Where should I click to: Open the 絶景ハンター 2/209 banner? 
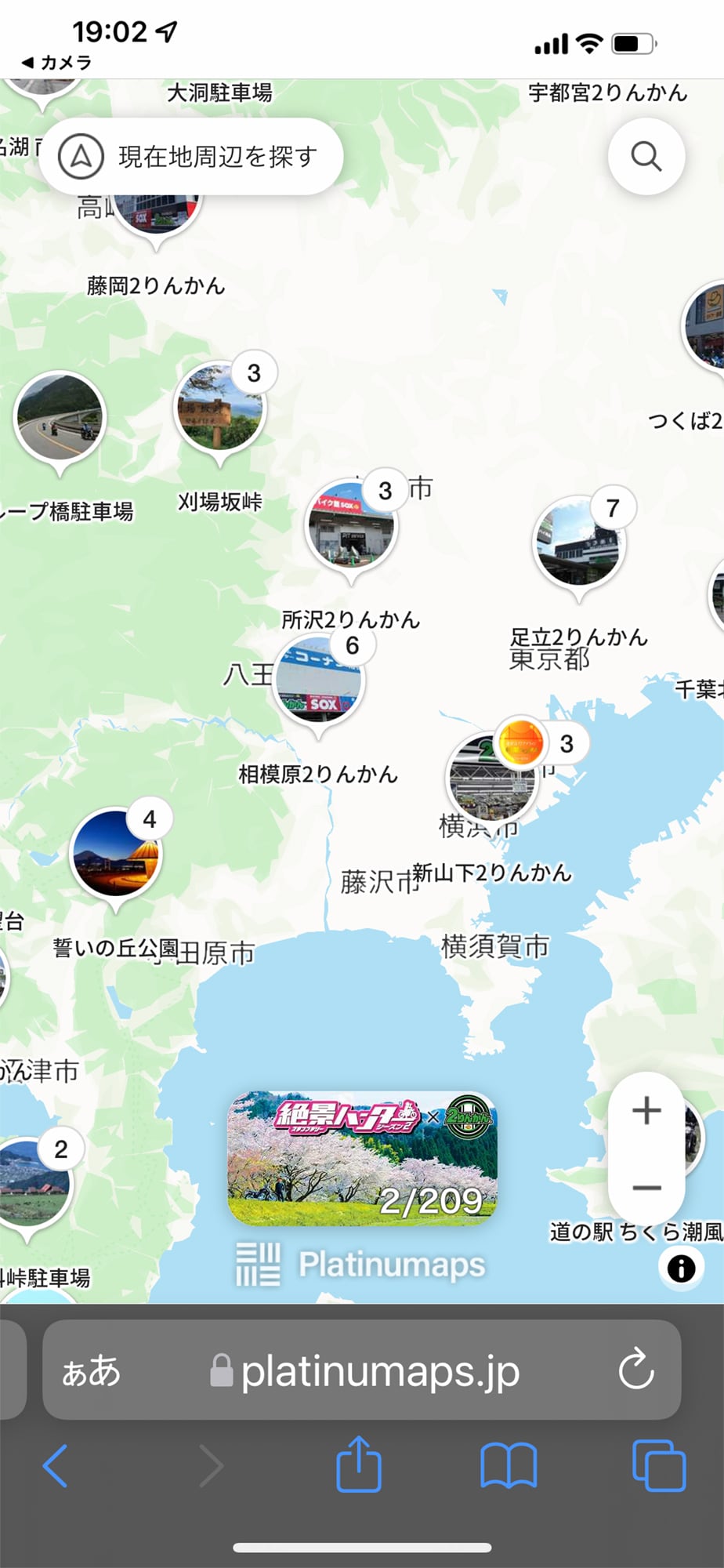(x=363, y=1158)
